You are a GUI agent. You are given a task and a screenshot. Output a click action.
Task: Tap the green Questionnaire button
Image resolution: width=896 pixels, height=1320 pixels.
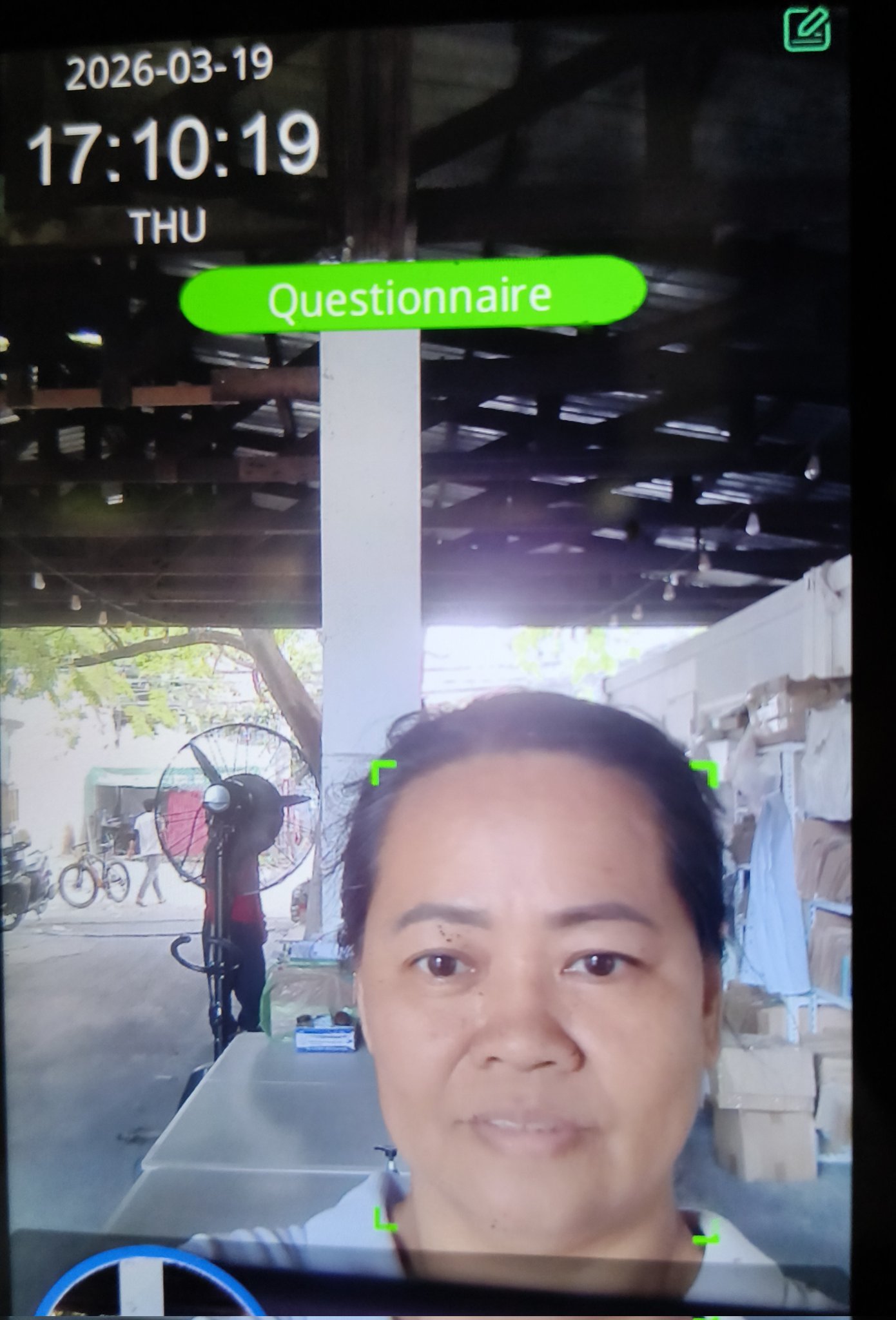coord(413,295)
